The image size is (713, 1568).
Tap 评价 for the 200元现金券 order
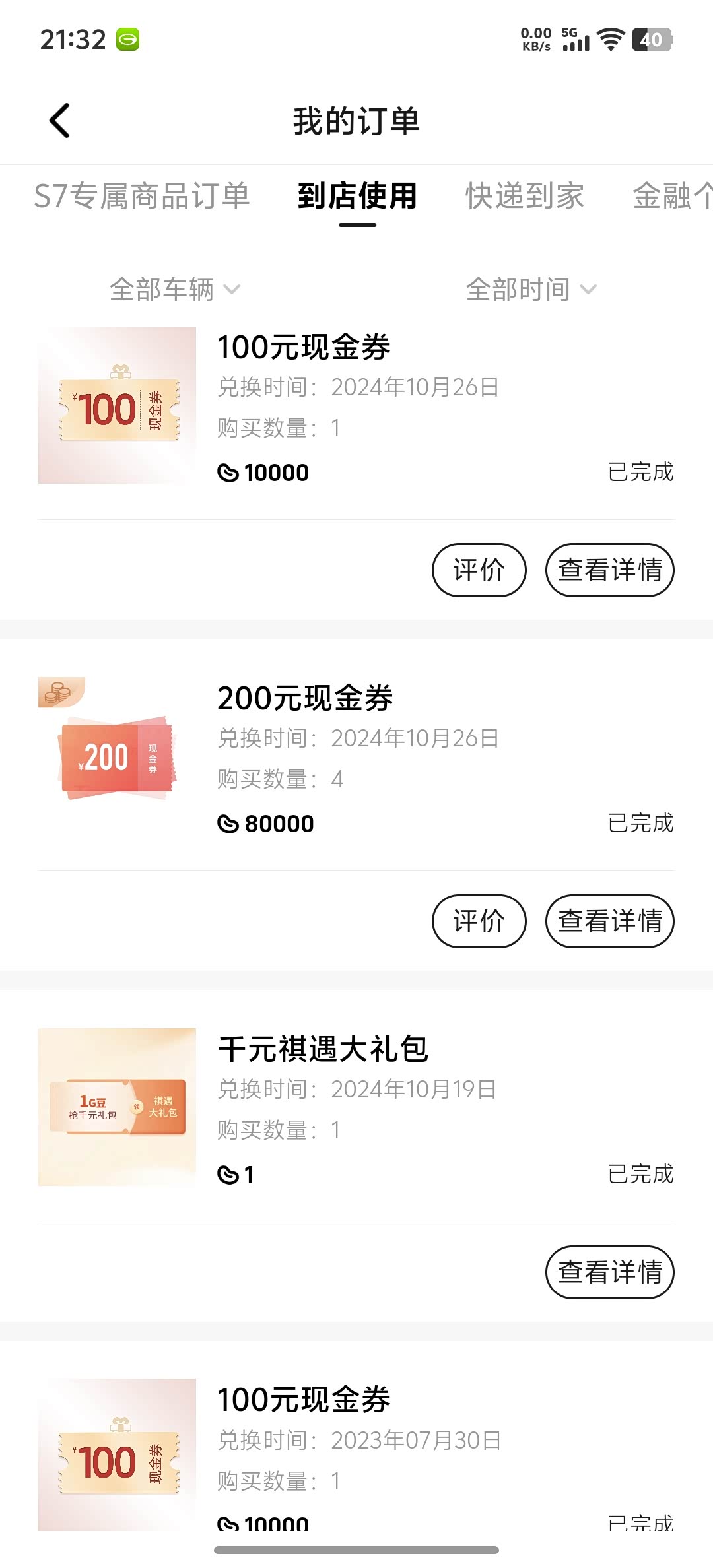(479, 921)
